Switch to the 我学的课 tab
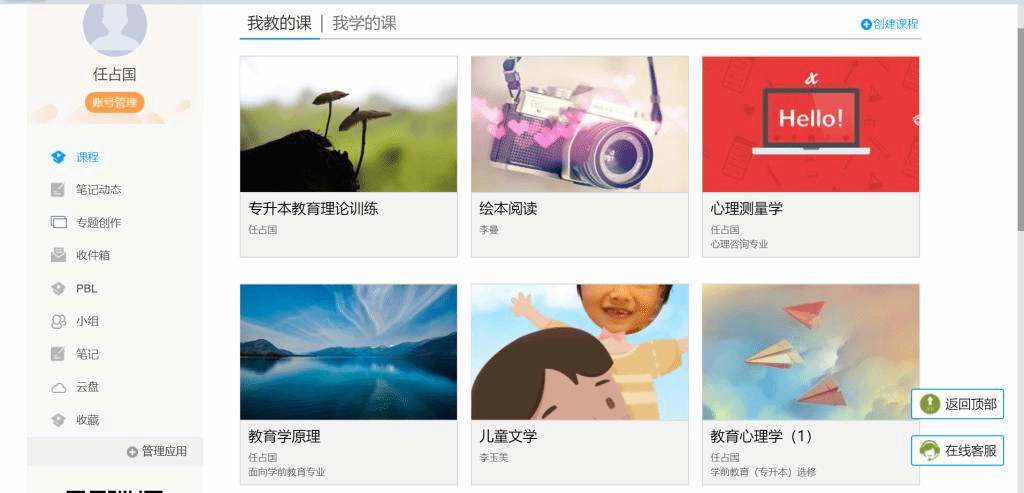This screenshot has height=493, width=1024. point(364,23)
